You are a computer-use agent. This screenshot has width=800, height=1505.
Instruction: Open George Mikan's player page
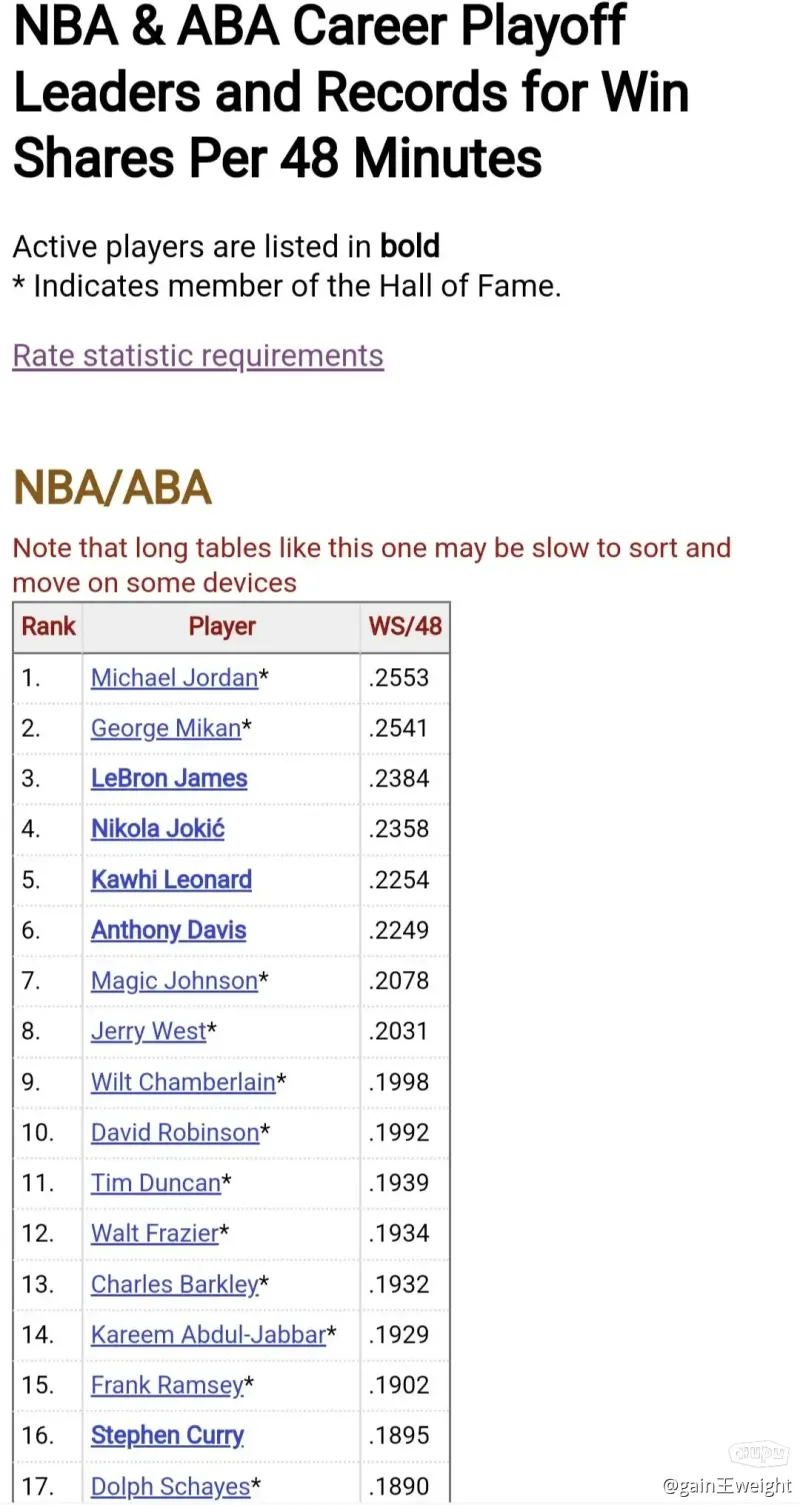166,728
